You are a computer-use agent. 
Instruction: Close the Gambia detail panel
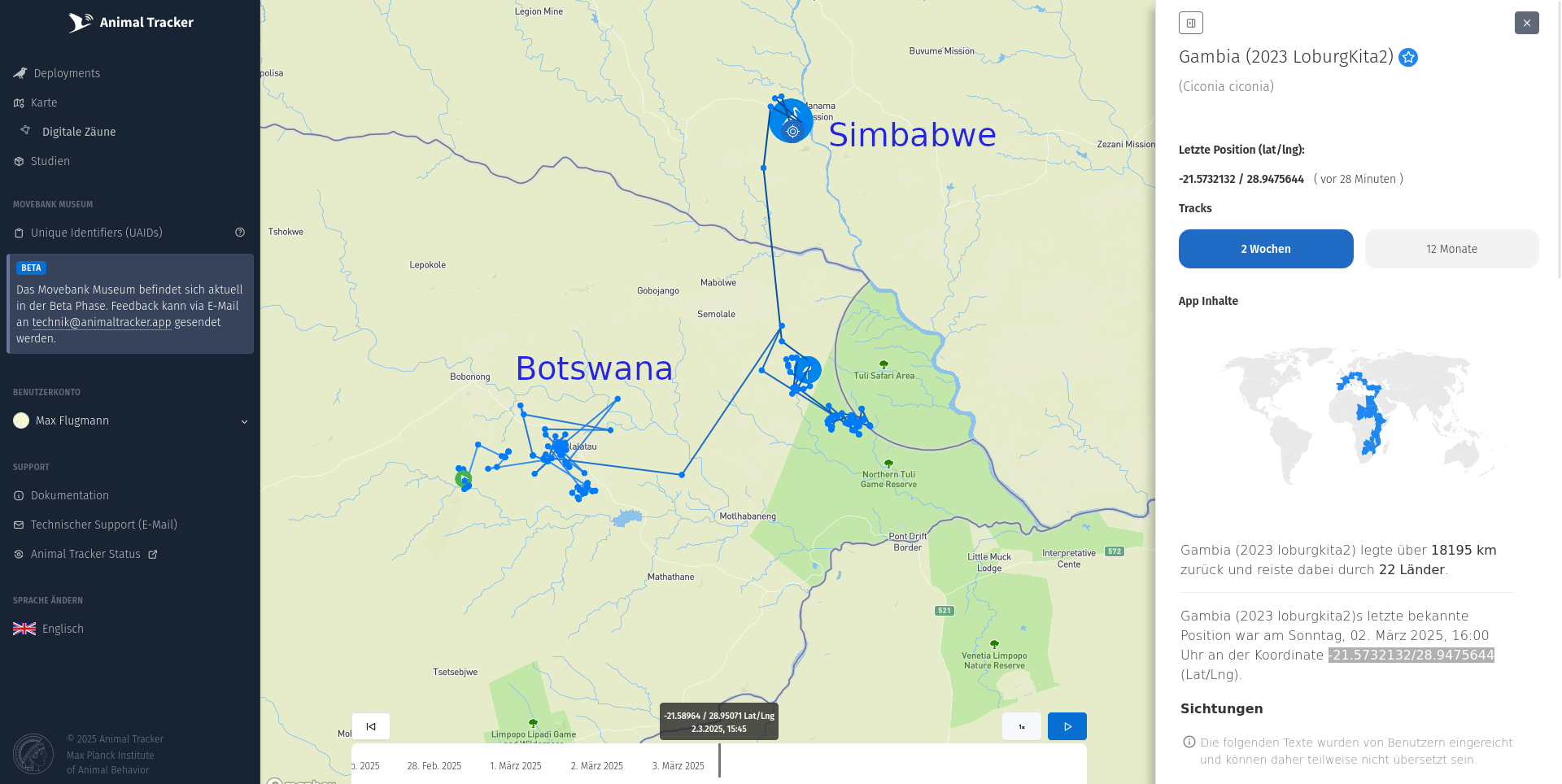[1526, 23]
